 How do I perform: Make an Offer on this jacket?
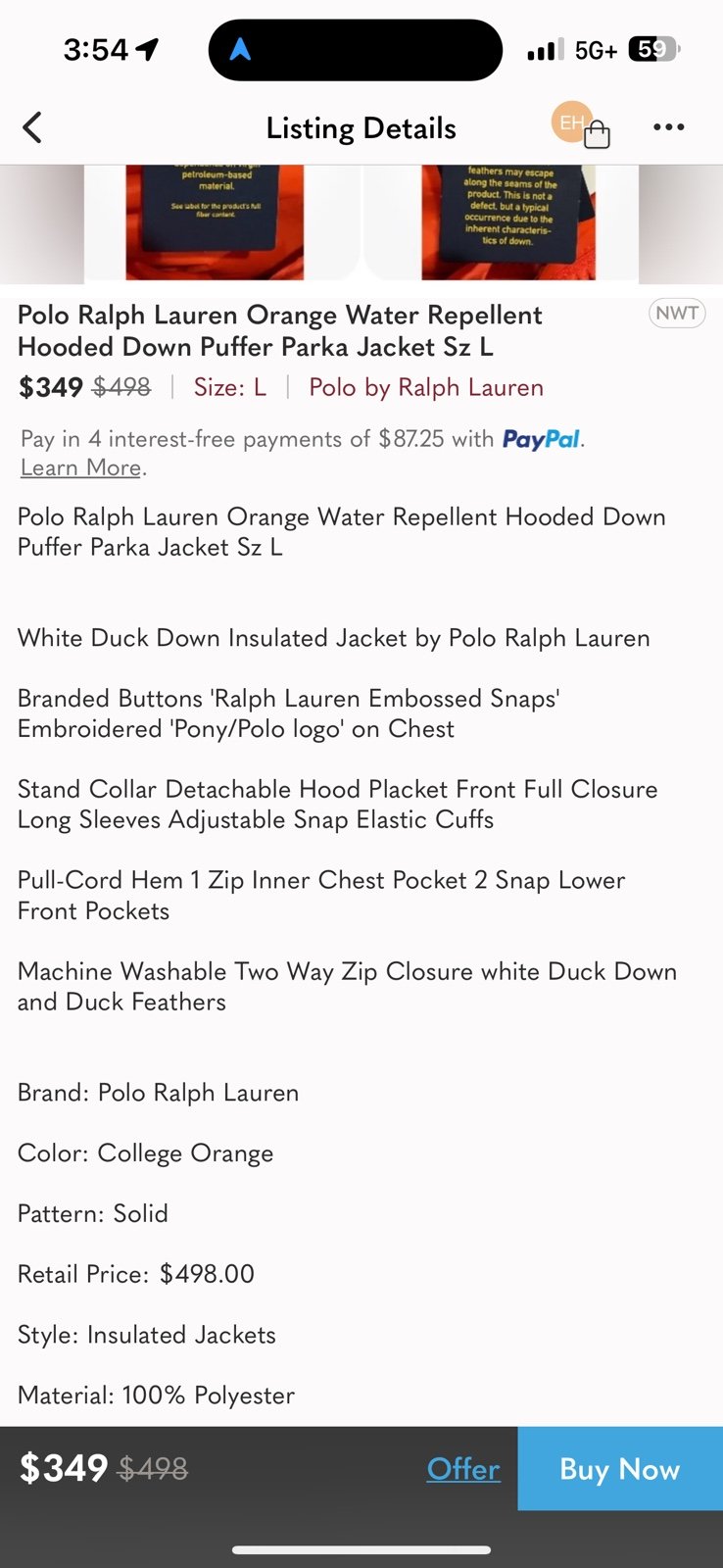point(463,1468)
